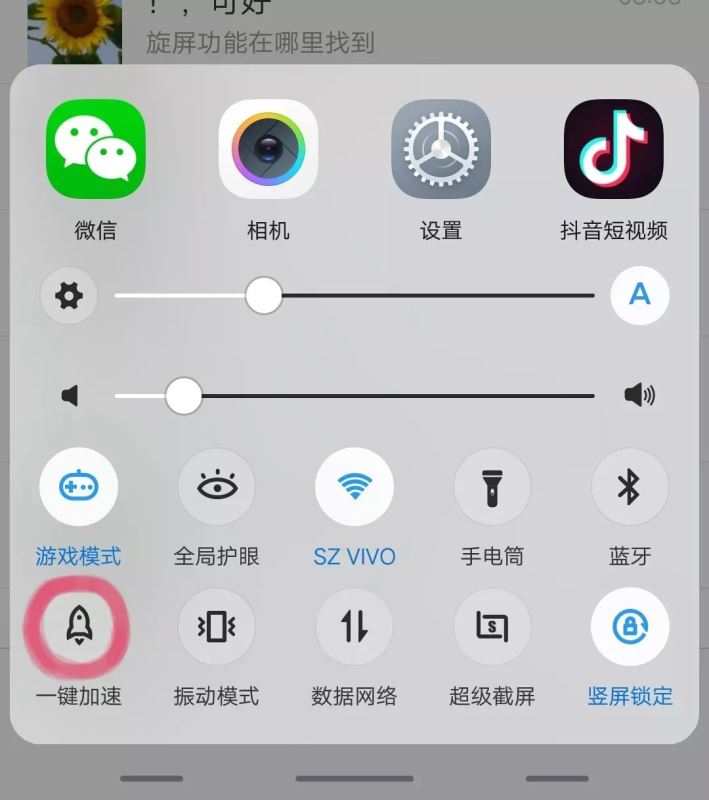709x800 pixels.
Task: Enable 蓝牙 Bluetooth
Action: (x=629, y=487)
